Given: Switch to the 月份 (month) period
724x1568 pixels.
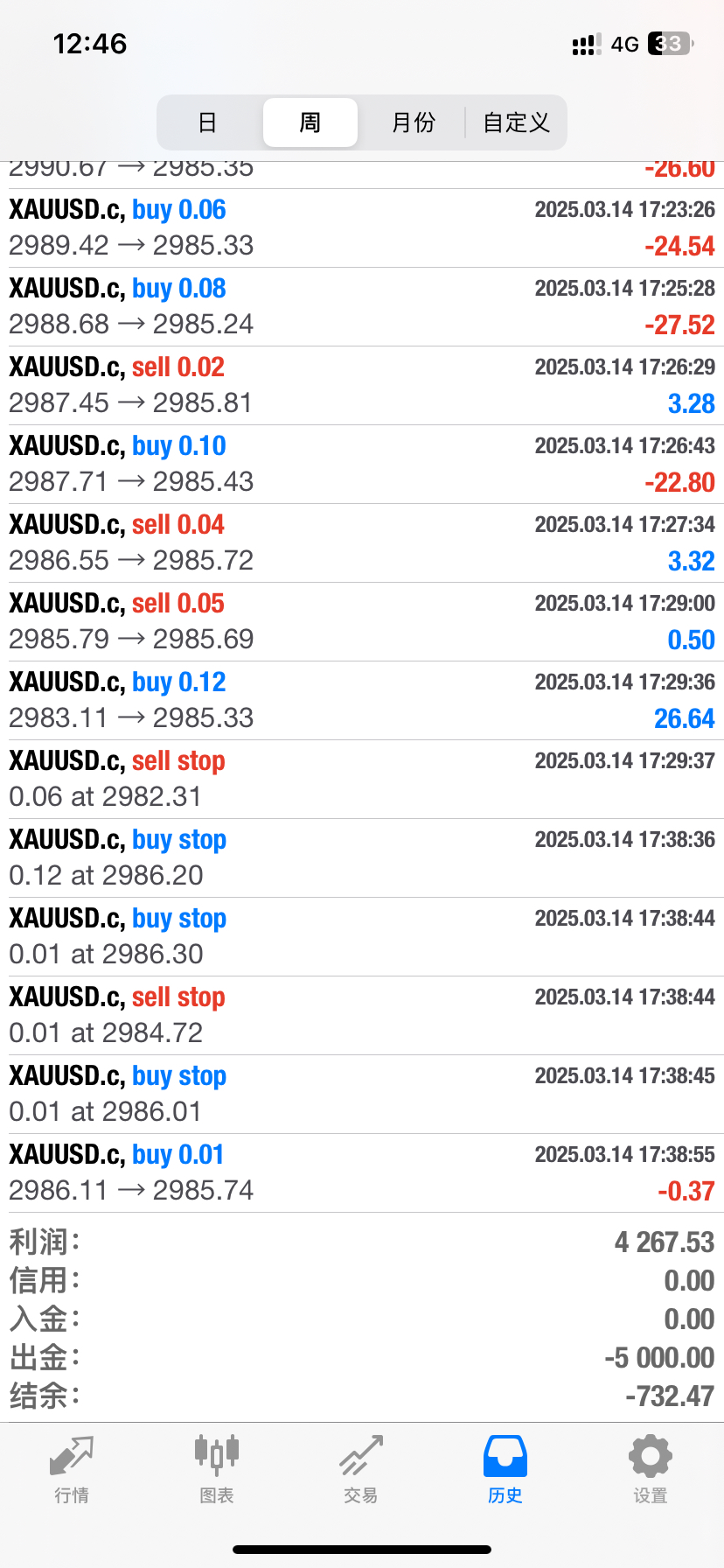Looking at the screenshot, I should click(x=413, y=122).
